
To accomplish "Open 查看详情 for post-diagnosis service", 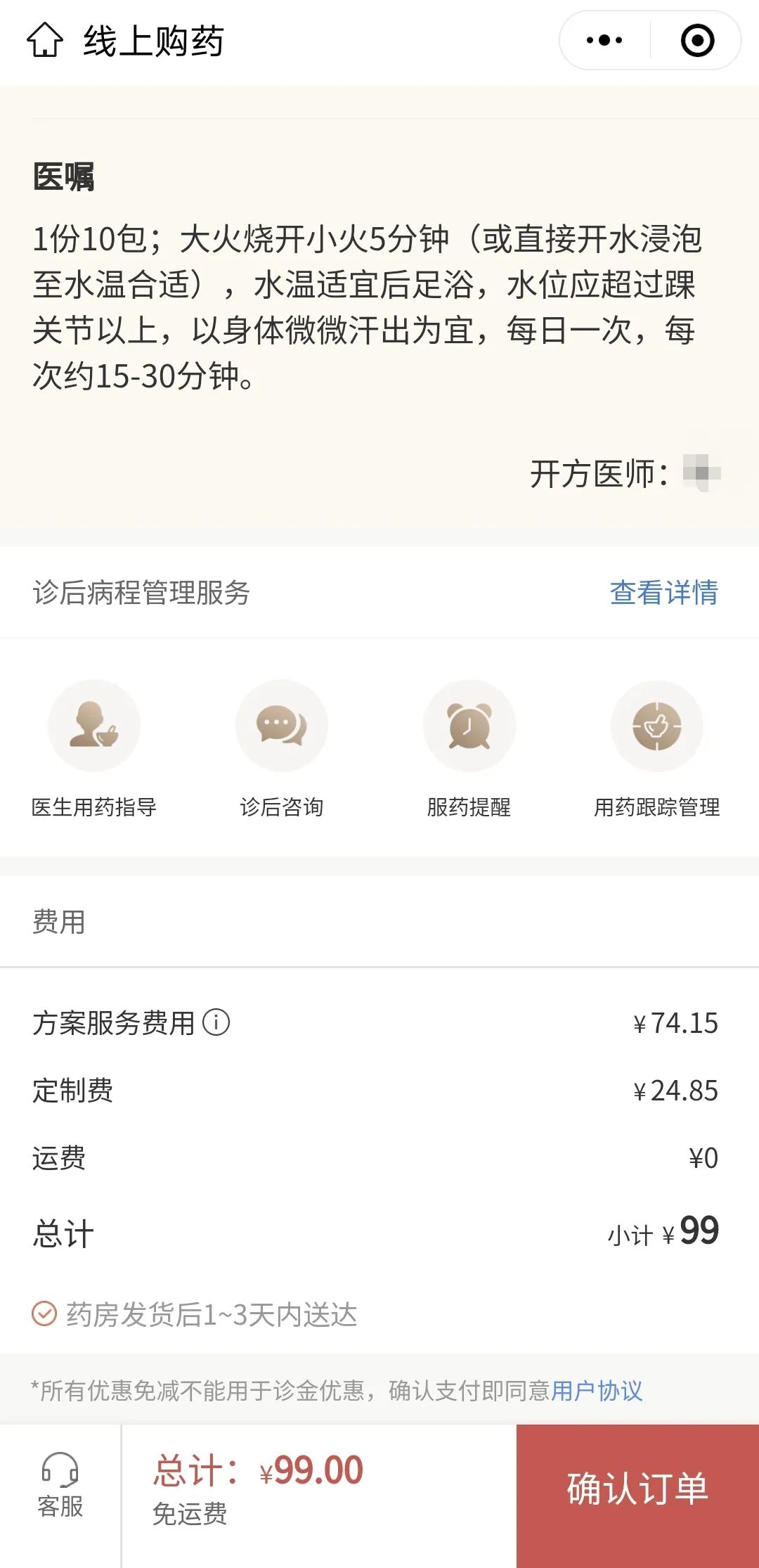I will (663, 593).
